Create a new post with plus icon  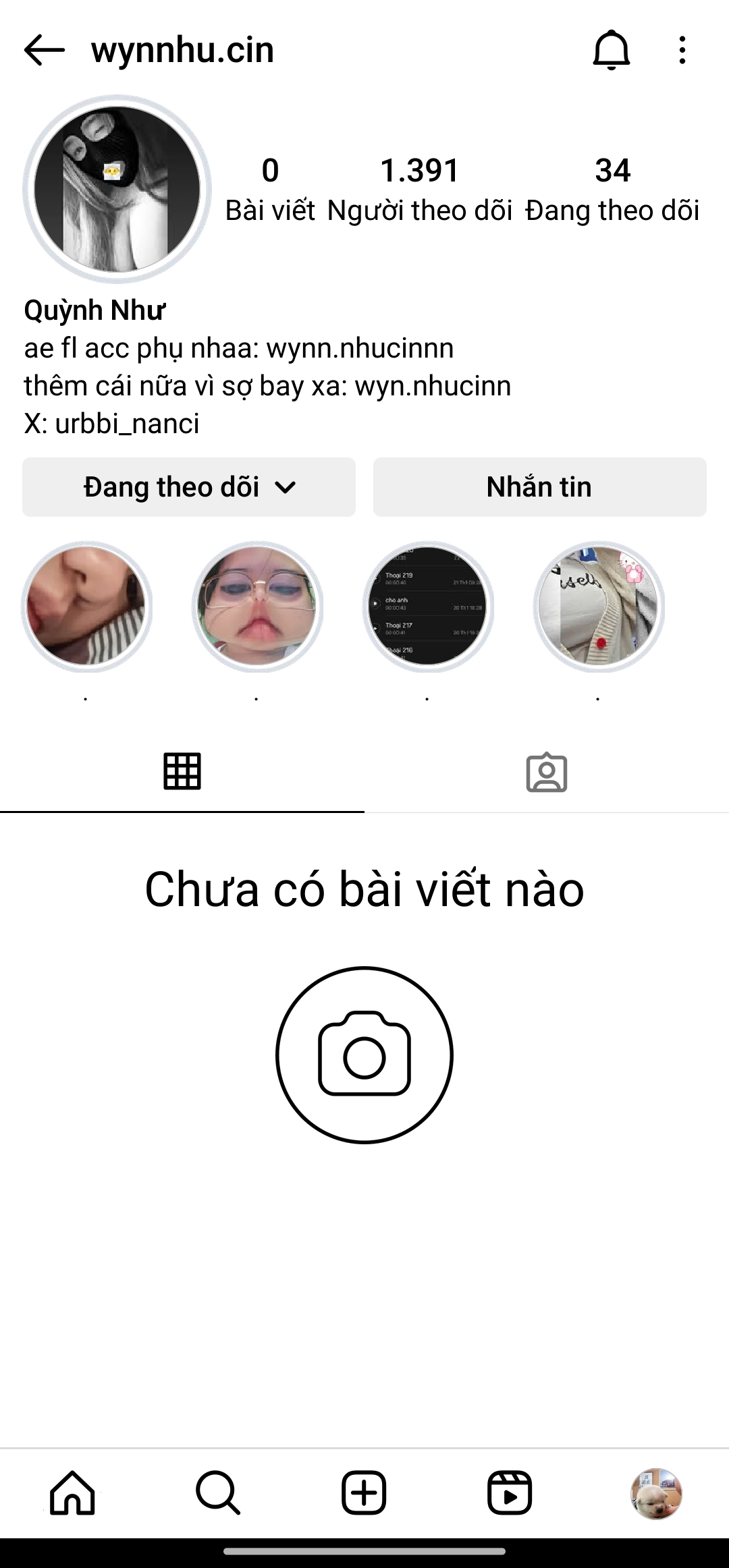[364, 1493]
